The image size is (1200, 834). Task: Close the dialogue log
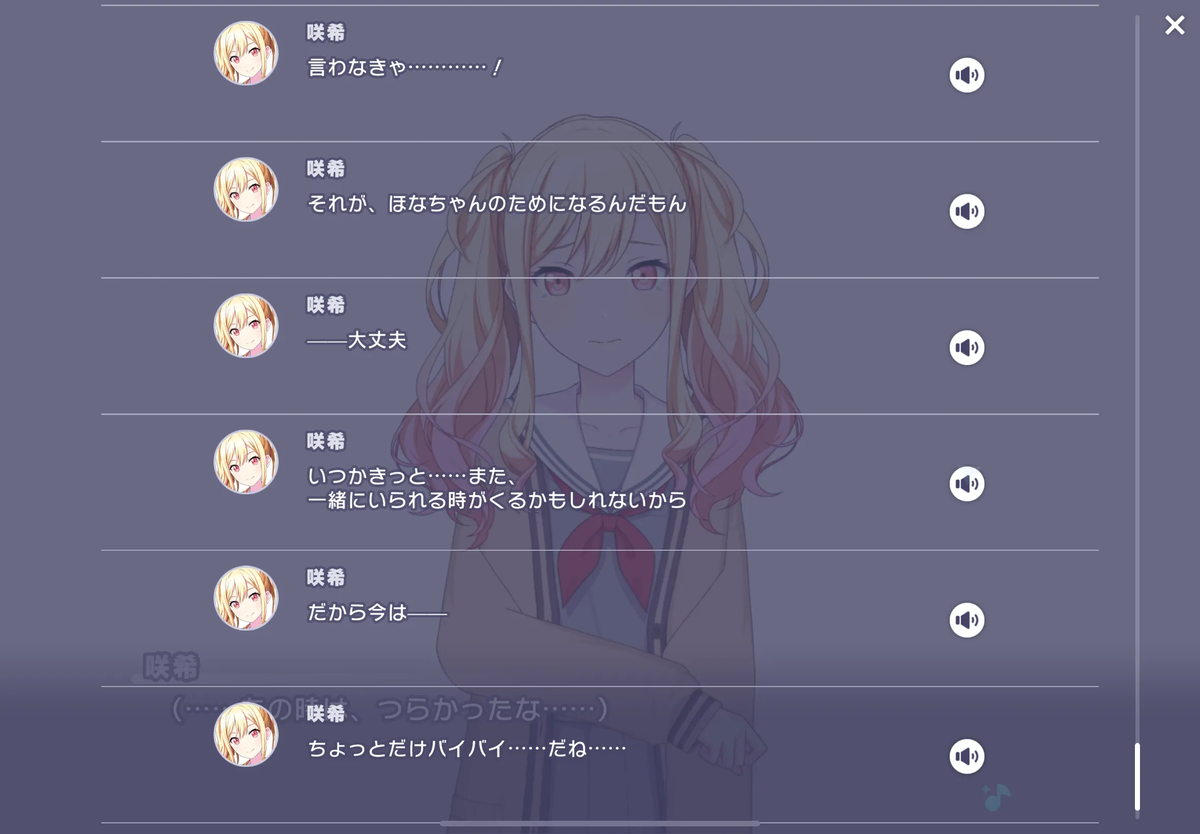(1174, 26)
